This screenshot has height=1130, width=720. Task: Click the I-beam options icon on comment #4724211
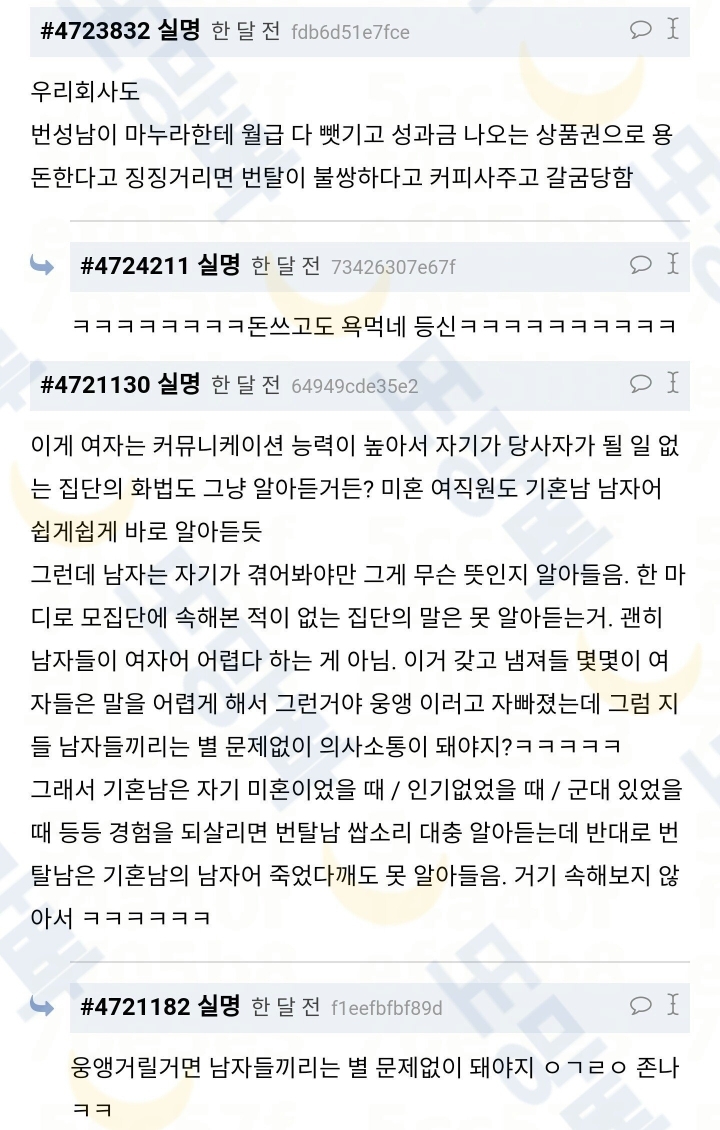pyautogui.click(x=672, y=265)
